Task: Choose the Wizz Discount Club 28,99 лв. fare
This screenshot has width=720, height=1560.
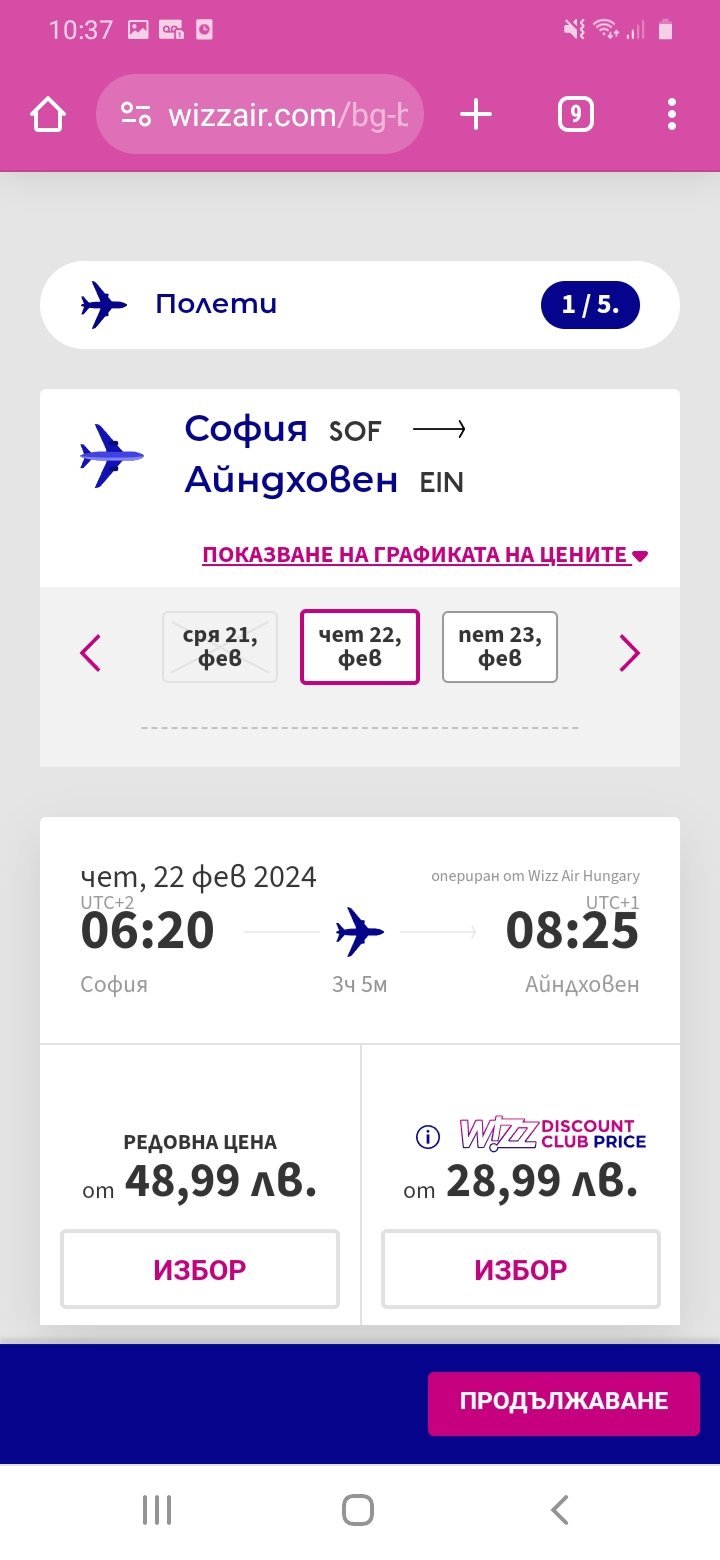Action: (x=520, y=1269)
